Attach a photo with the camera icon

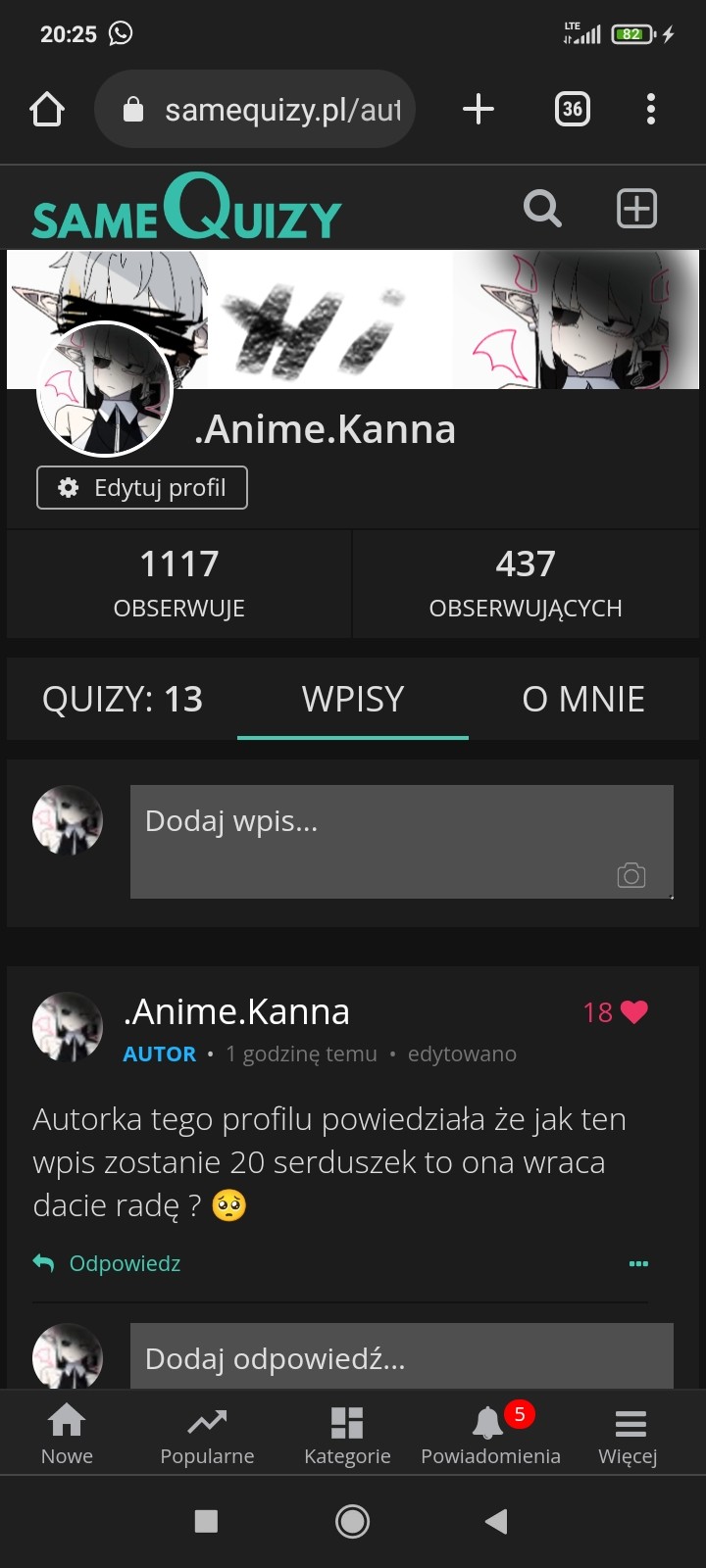tap(630, 875)
